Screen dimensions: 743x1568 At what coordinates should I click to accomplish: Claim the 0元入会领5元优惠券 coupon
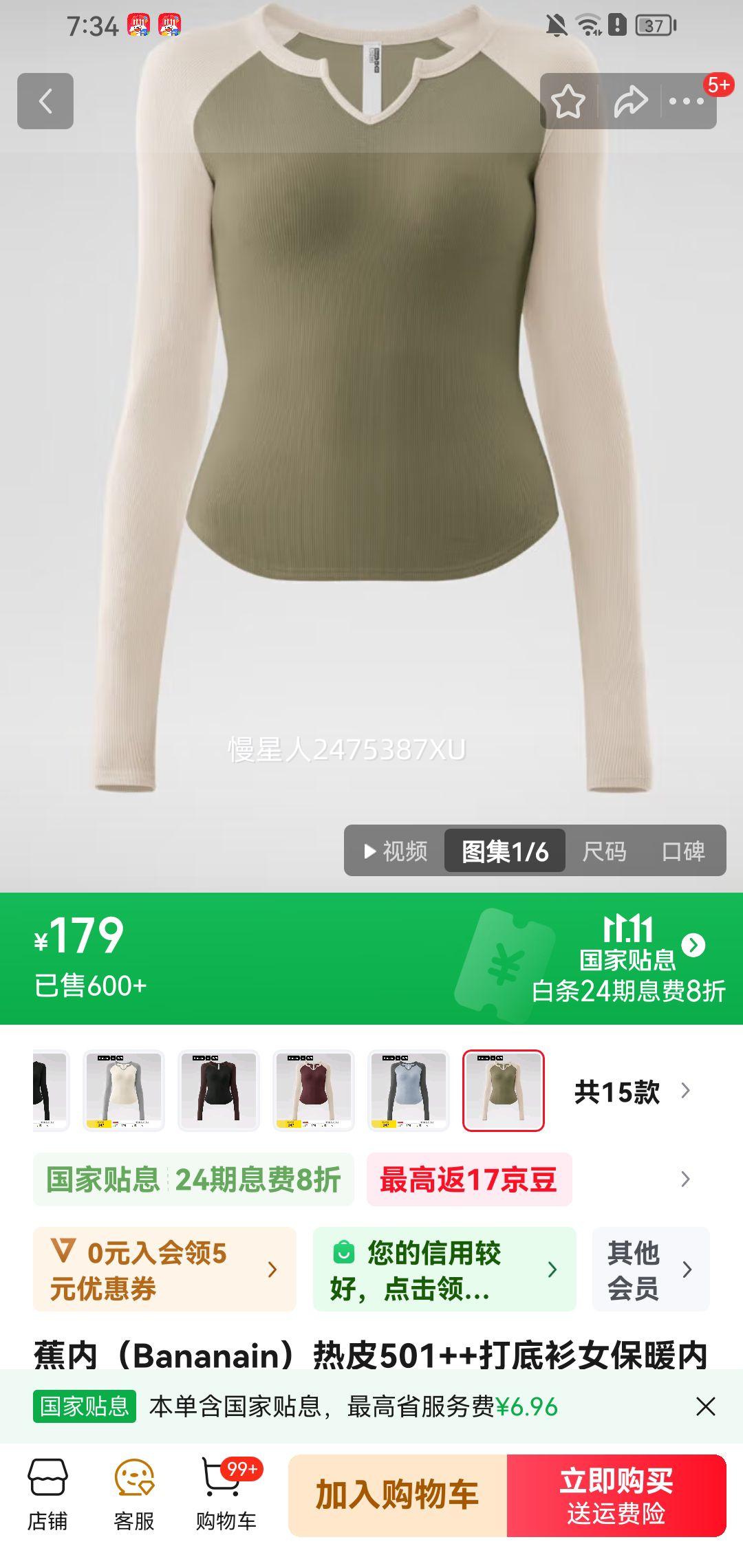pyautogui.click(x=164, y=1270)
